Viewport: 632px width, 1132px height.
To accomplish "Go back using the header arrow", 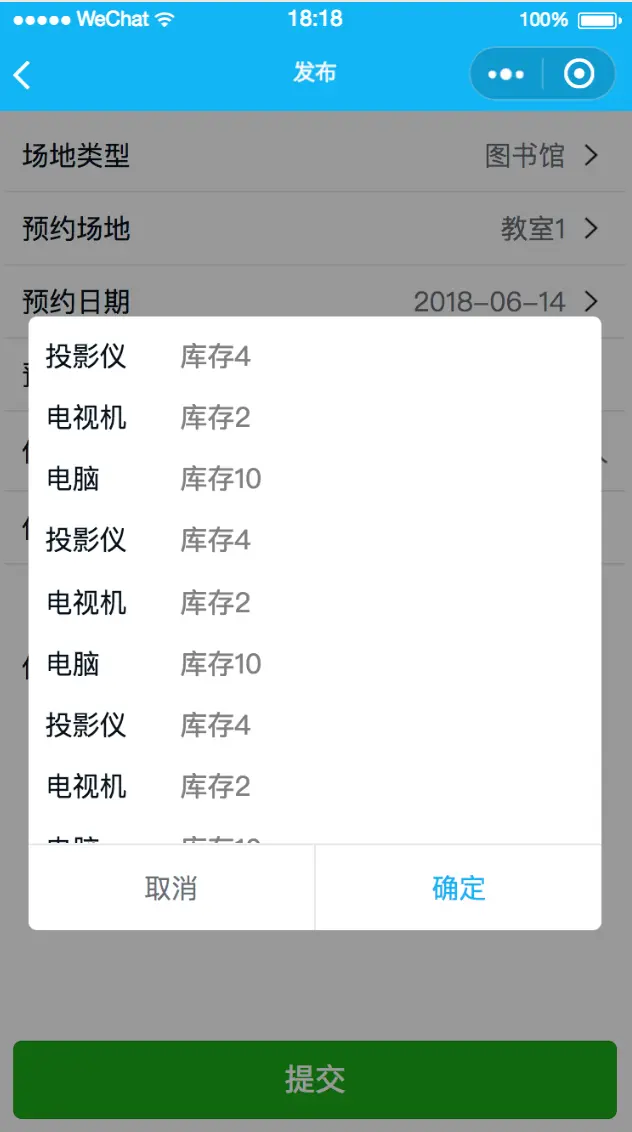I will pyautogui.click(x=23, y=74).
